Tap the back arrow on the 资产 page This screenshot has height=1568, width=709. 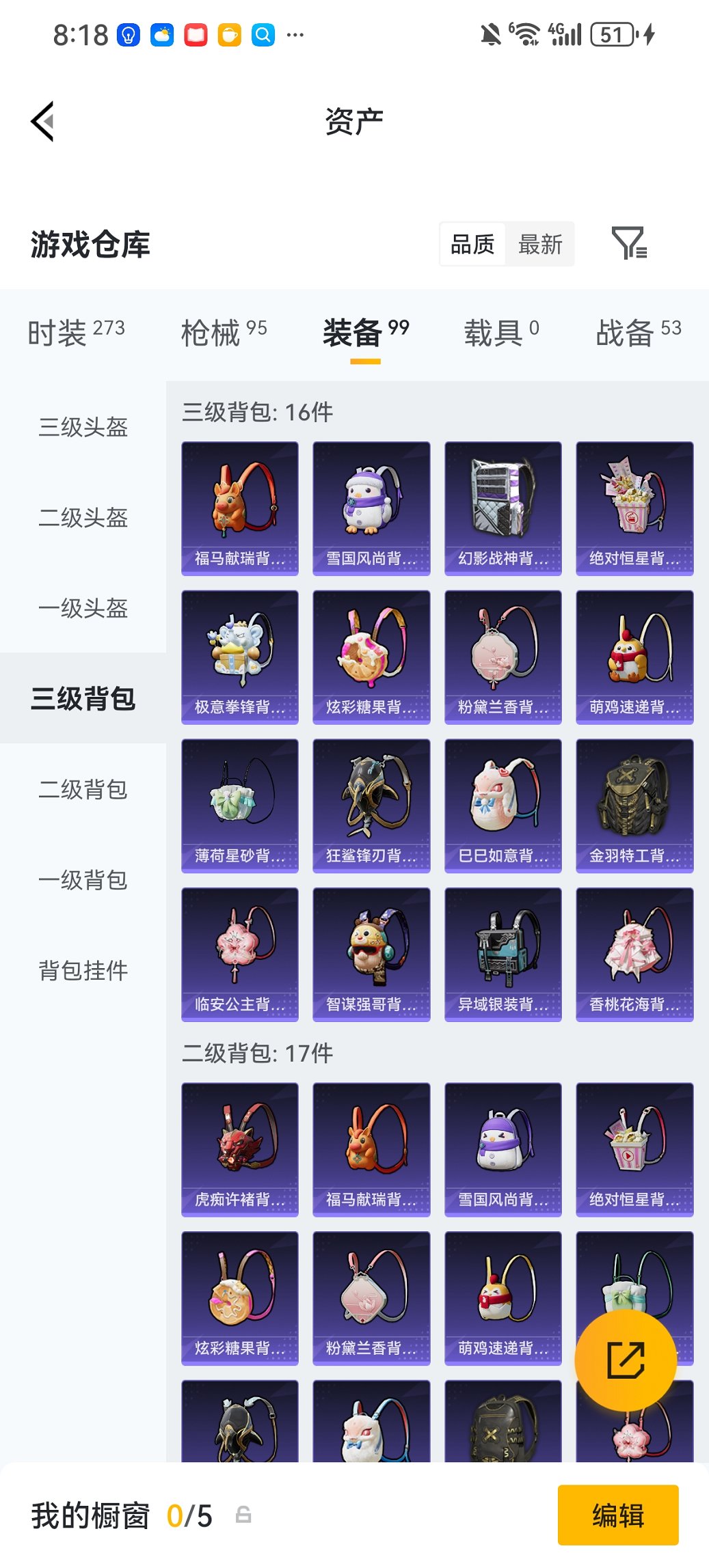coord(42,120)
